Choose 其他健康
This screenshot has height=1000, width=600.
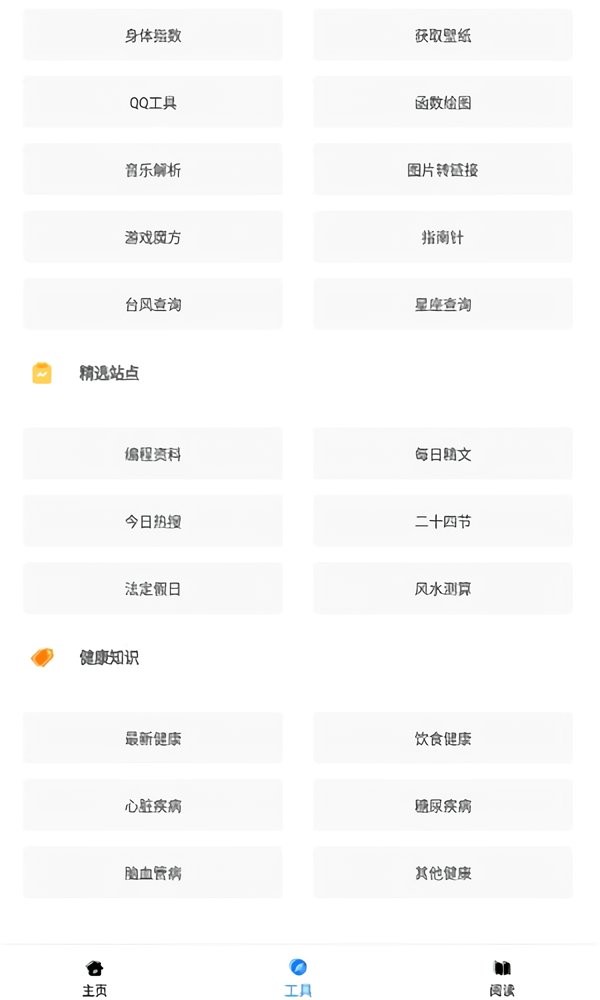(x=443, y=873)
